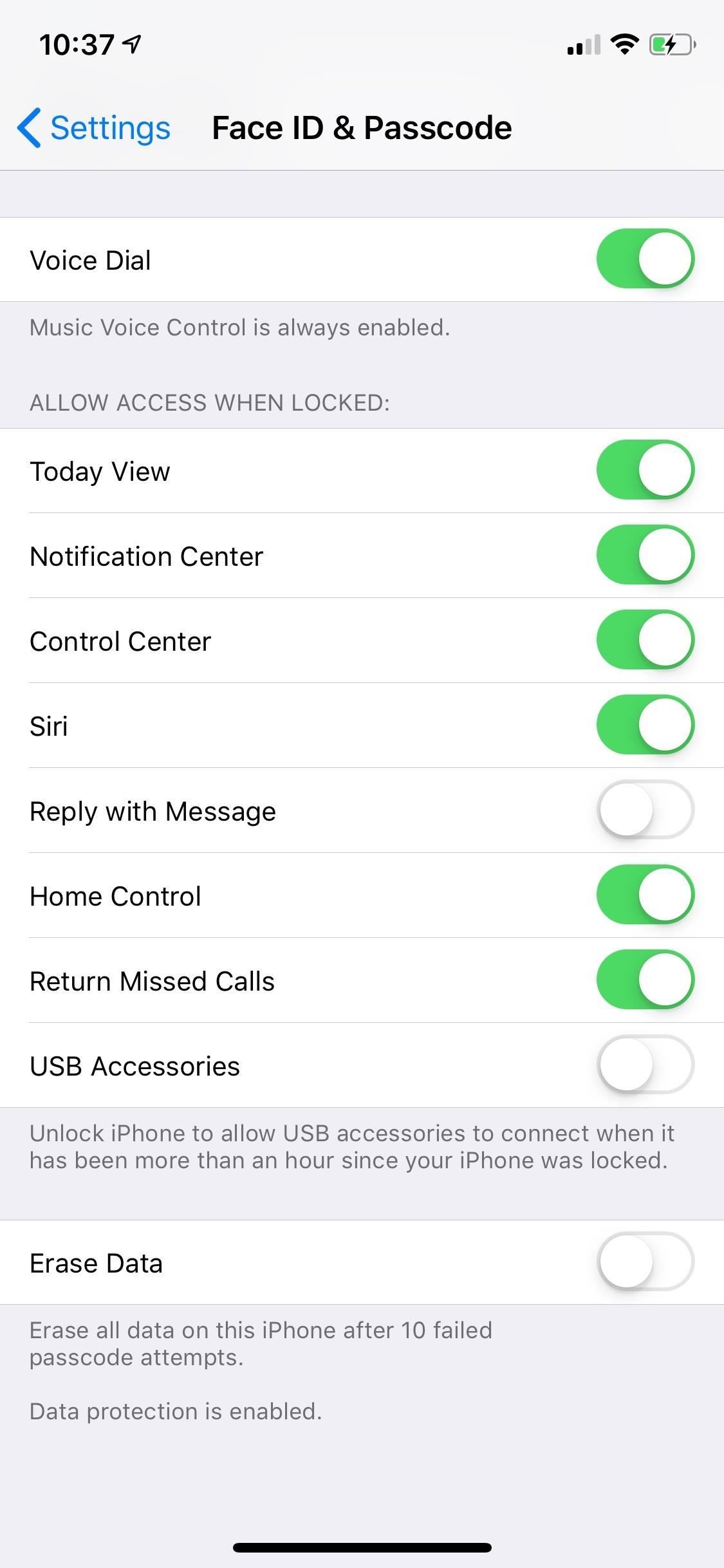The image size is (724, 1568).
Task: Turn off the Voice Dial switch
Action: point(645,259)
